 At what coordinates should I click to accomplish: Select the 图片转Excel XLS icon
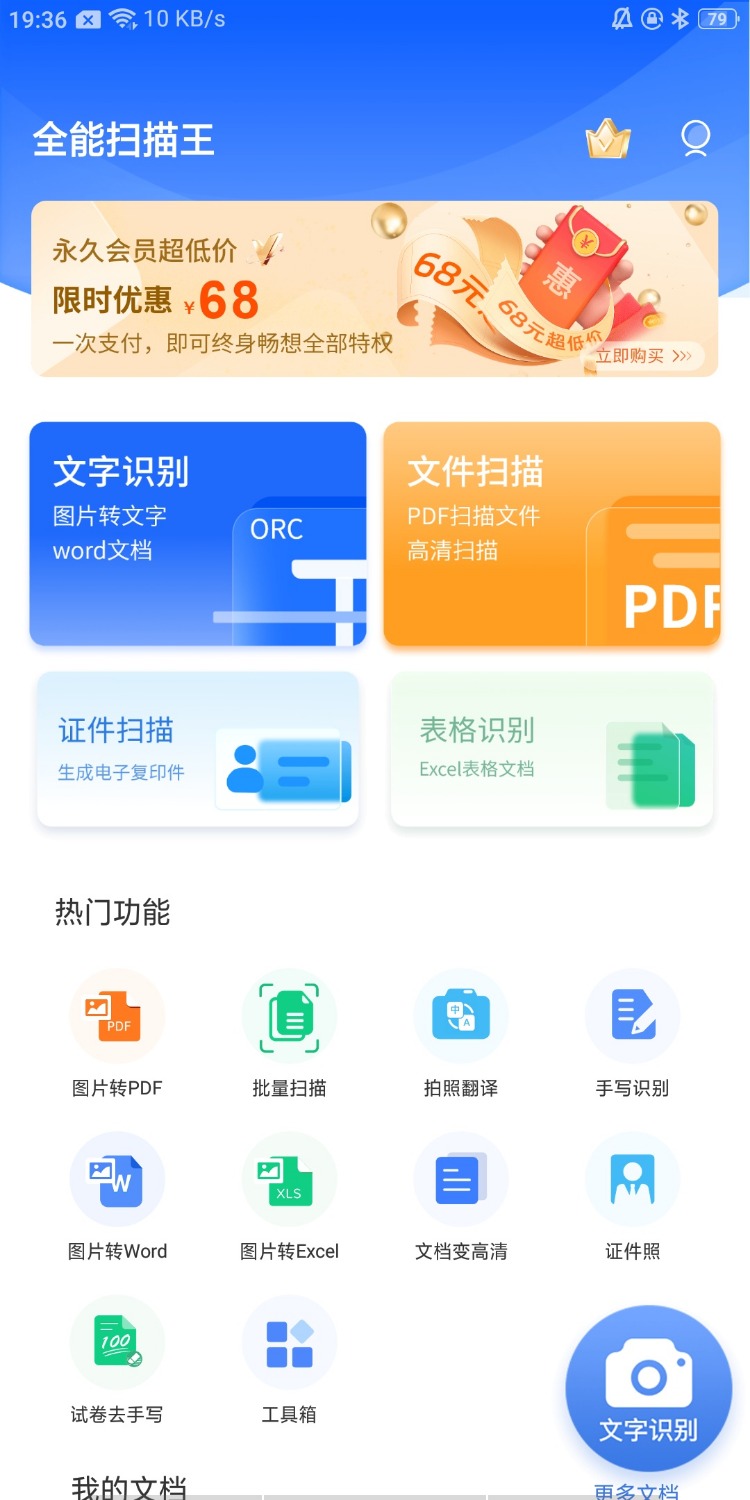[288, 1178]
